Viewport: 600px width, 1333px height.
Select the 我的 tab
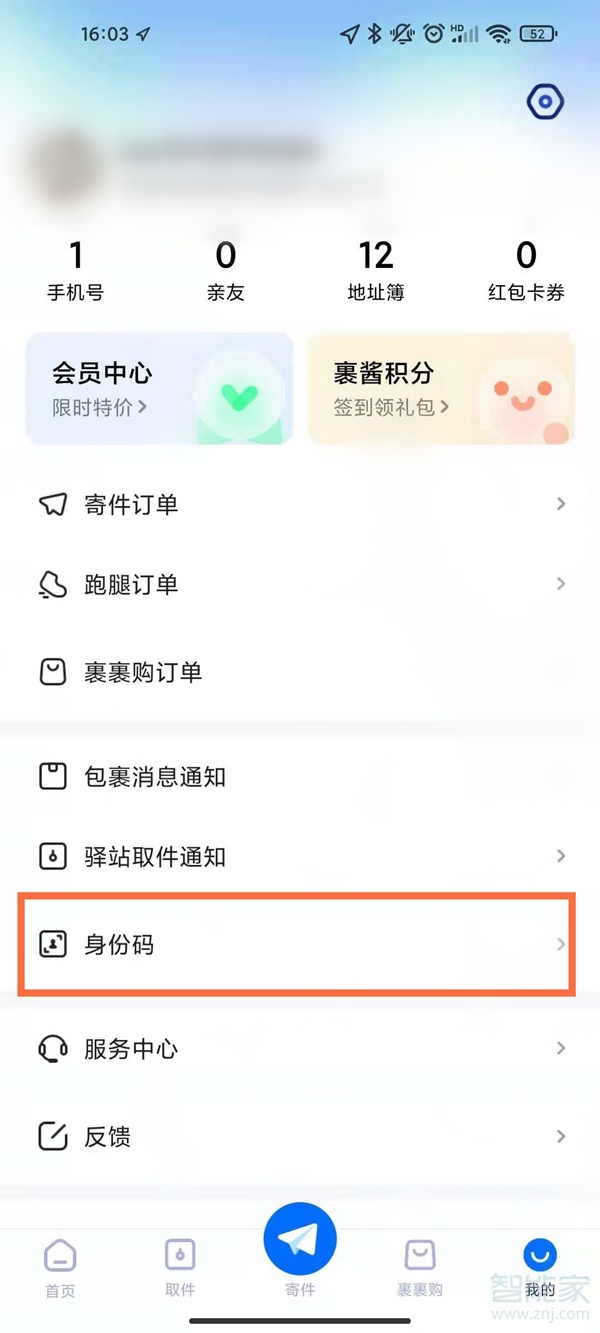540,1268
